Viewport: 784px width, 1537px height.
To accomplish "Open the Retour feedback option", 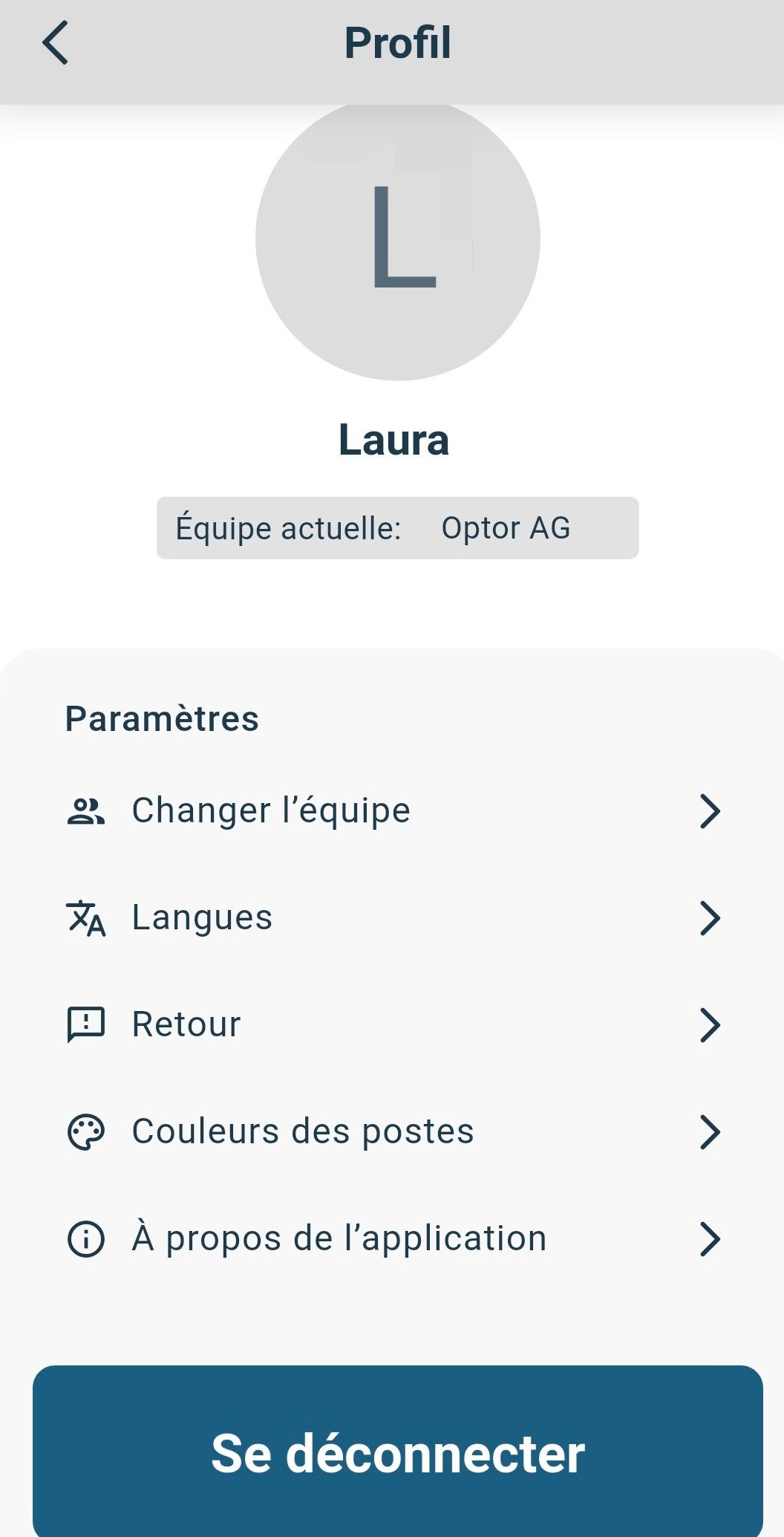I will (392, 1024).
